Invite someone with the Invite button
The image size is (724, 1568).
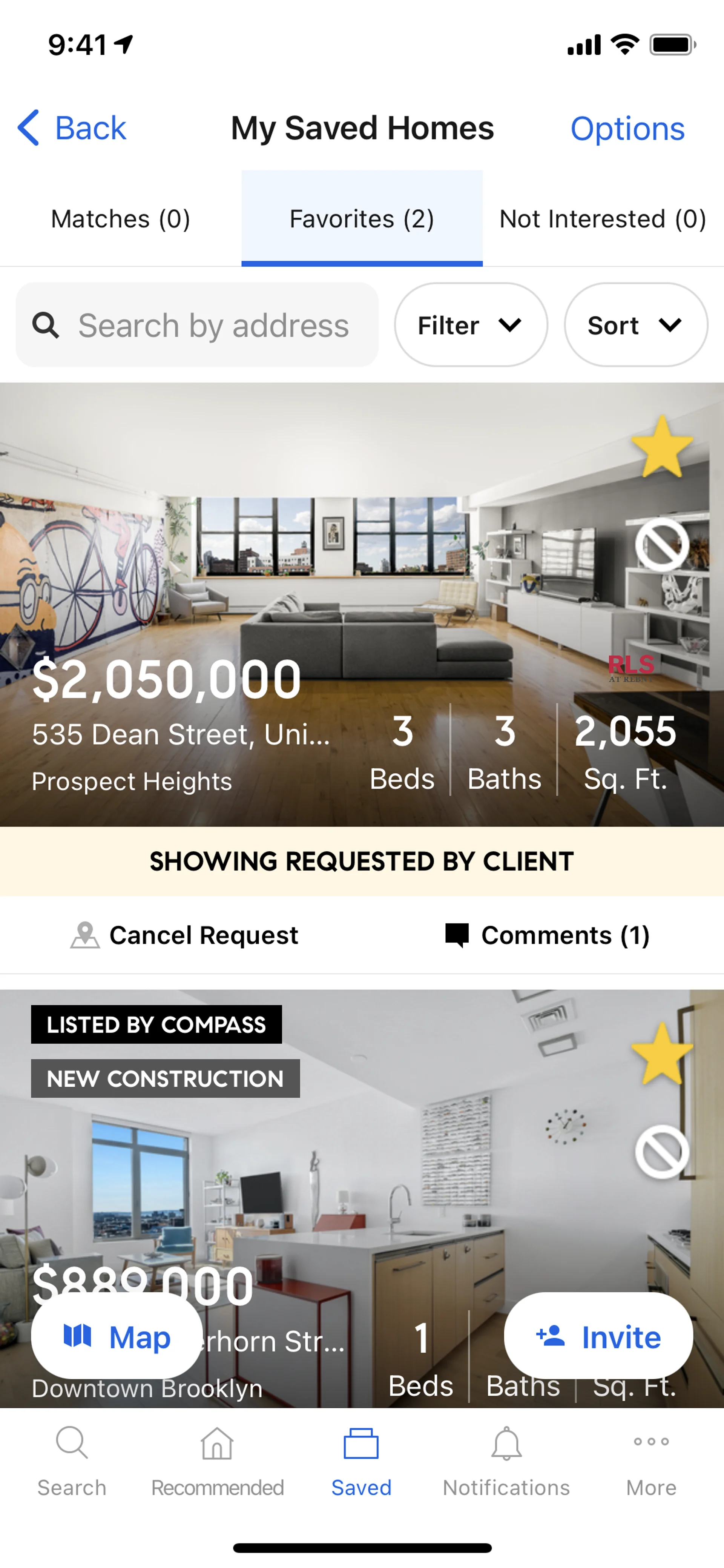point(598,1337)
